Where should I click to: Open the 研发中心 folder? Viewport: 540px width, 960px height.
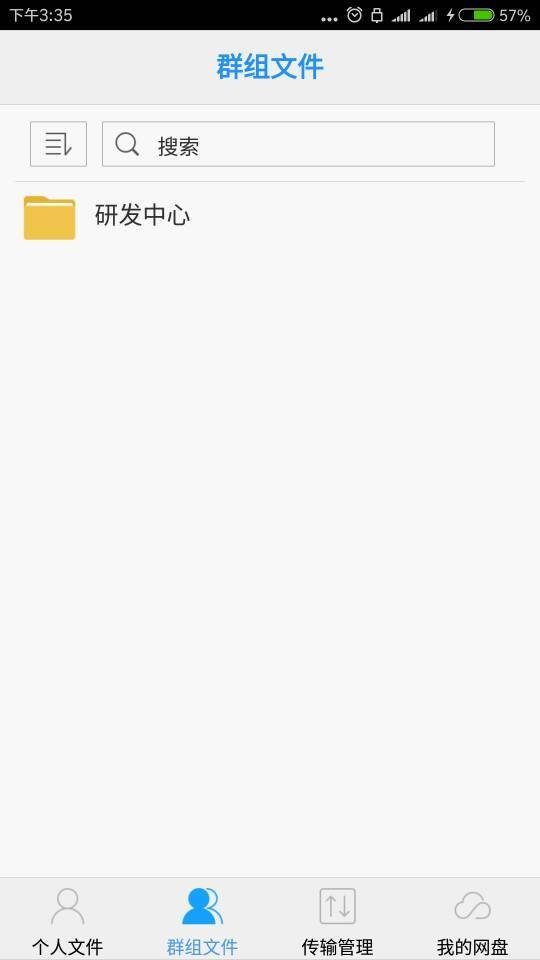(270, 217)
